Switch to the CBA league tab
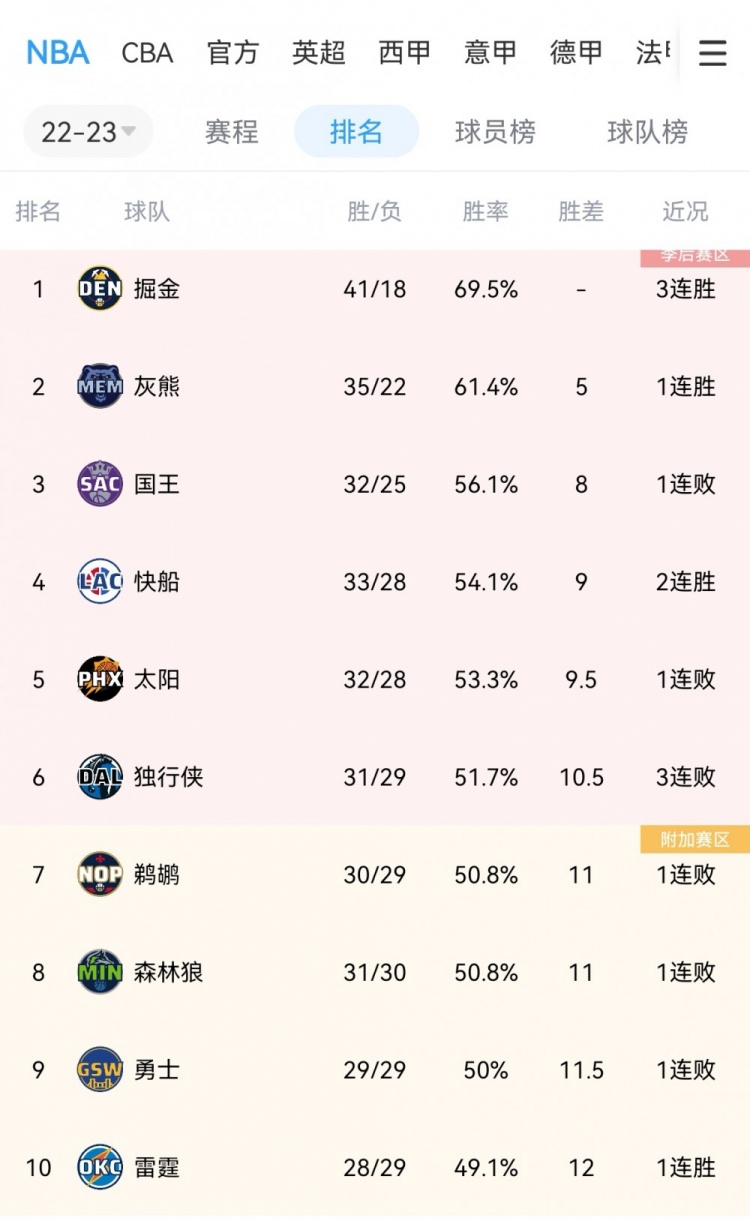The image size is (750, 1221). tap(147, 52)
